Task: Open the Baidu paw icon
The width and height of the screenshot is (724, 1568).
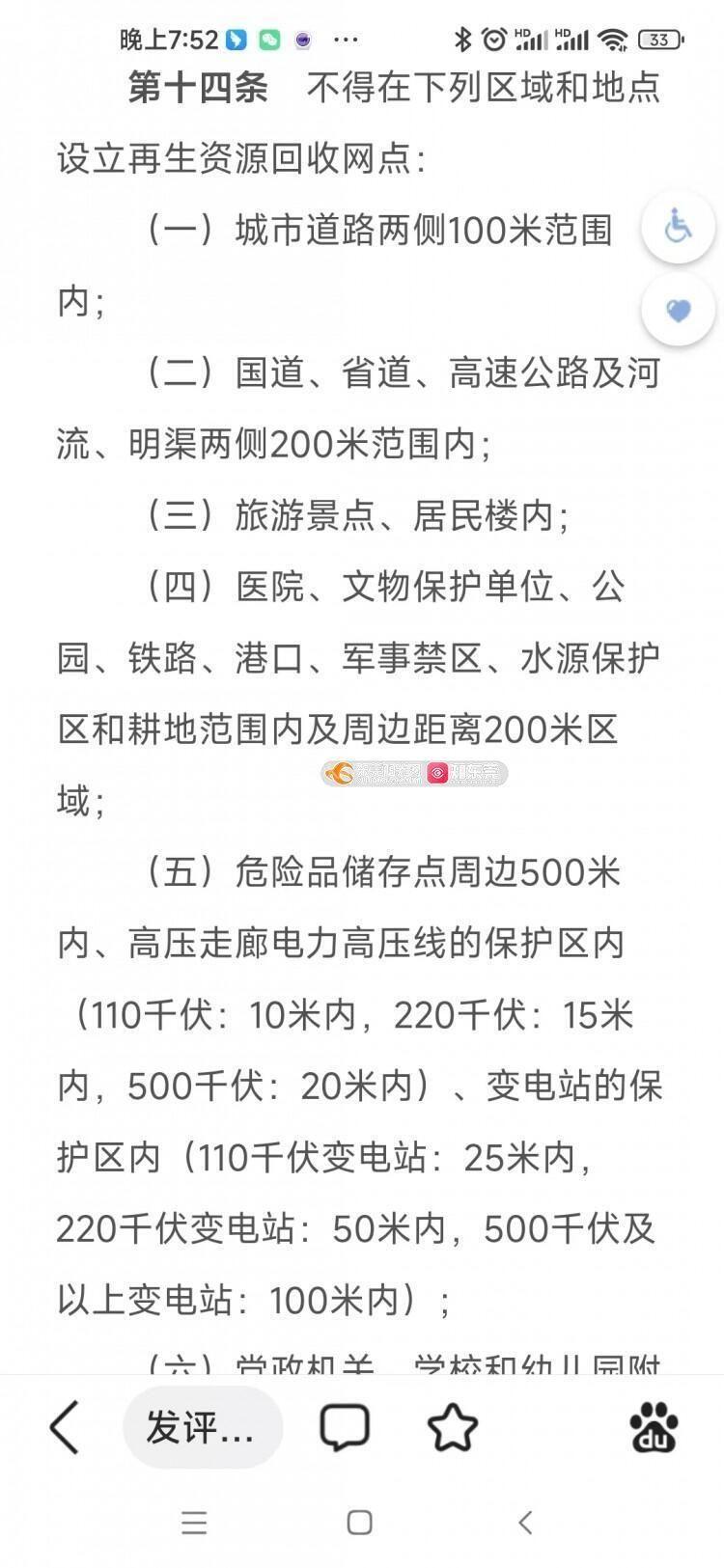Action: pos(654,1427)
